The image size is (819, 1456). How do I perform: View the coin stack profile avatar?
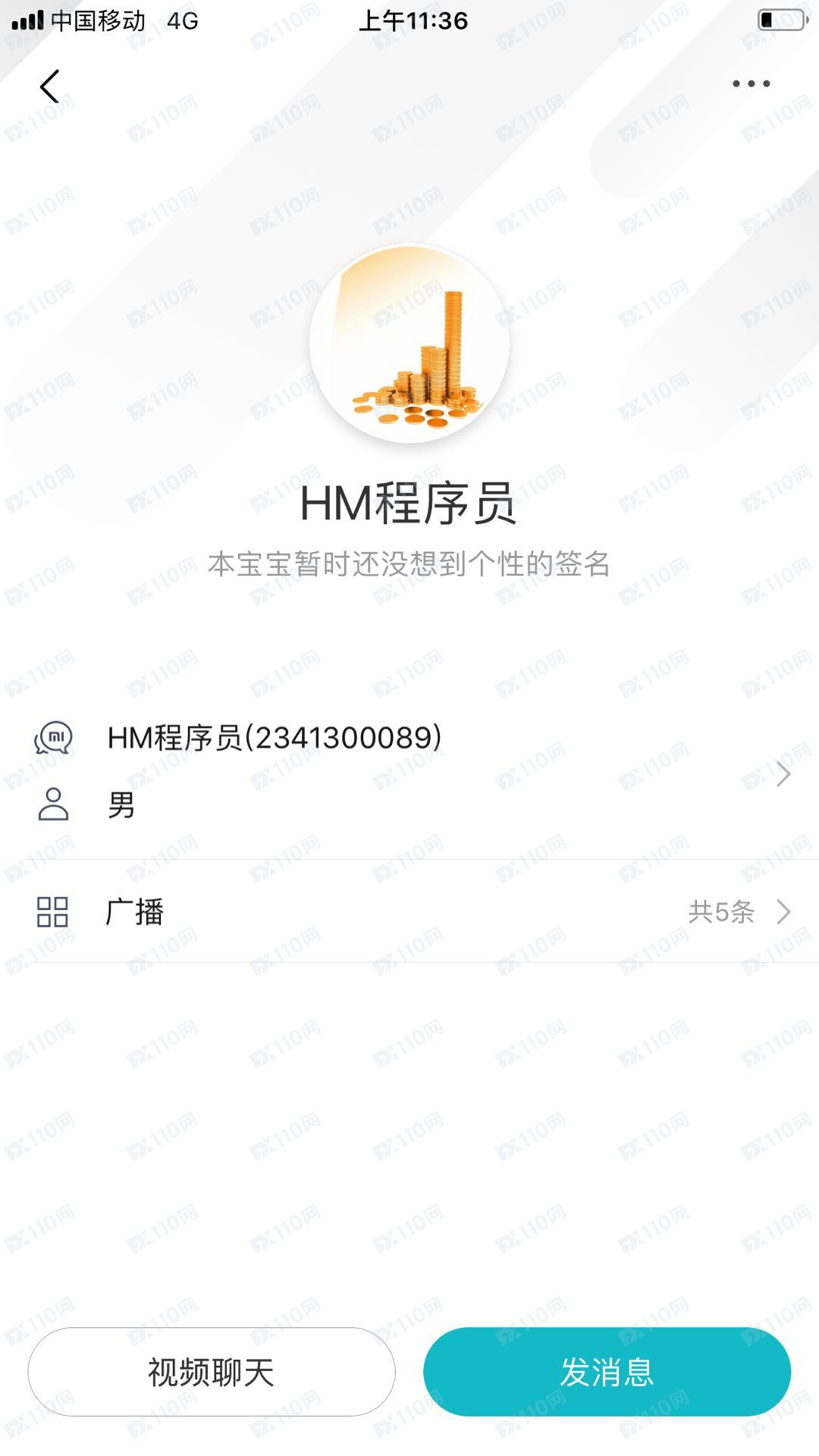409,344
